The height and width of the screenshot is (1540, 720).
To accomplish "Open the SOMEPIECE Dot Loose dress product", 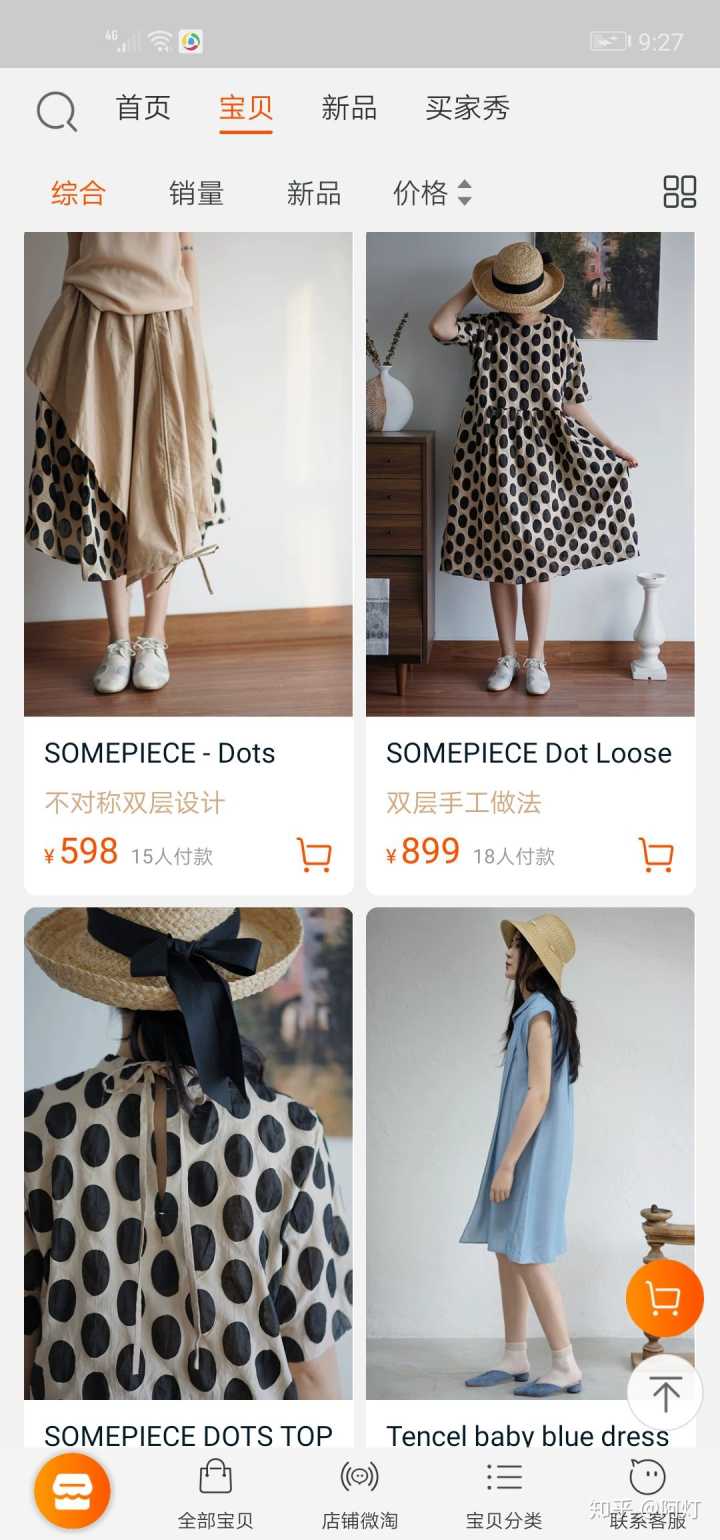I will tap(530, 474).
